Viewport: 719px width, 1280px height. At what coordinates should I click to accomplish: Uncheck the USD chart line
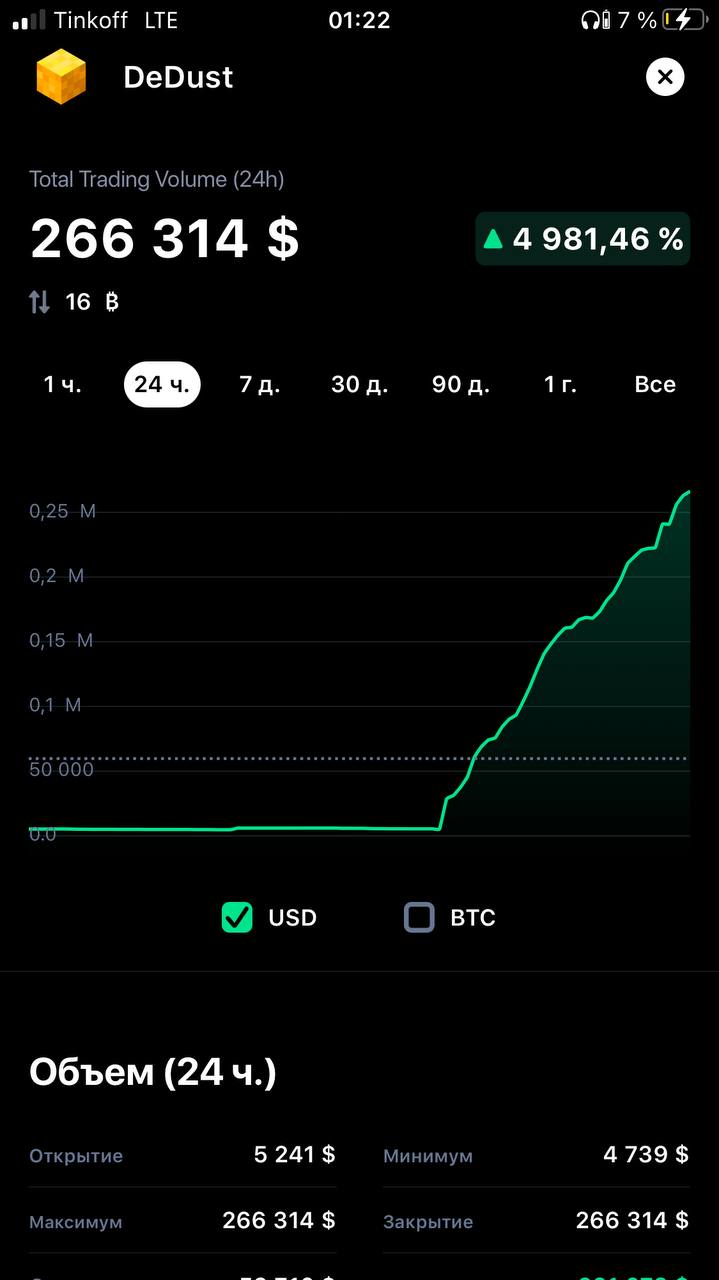coord(238,917)
